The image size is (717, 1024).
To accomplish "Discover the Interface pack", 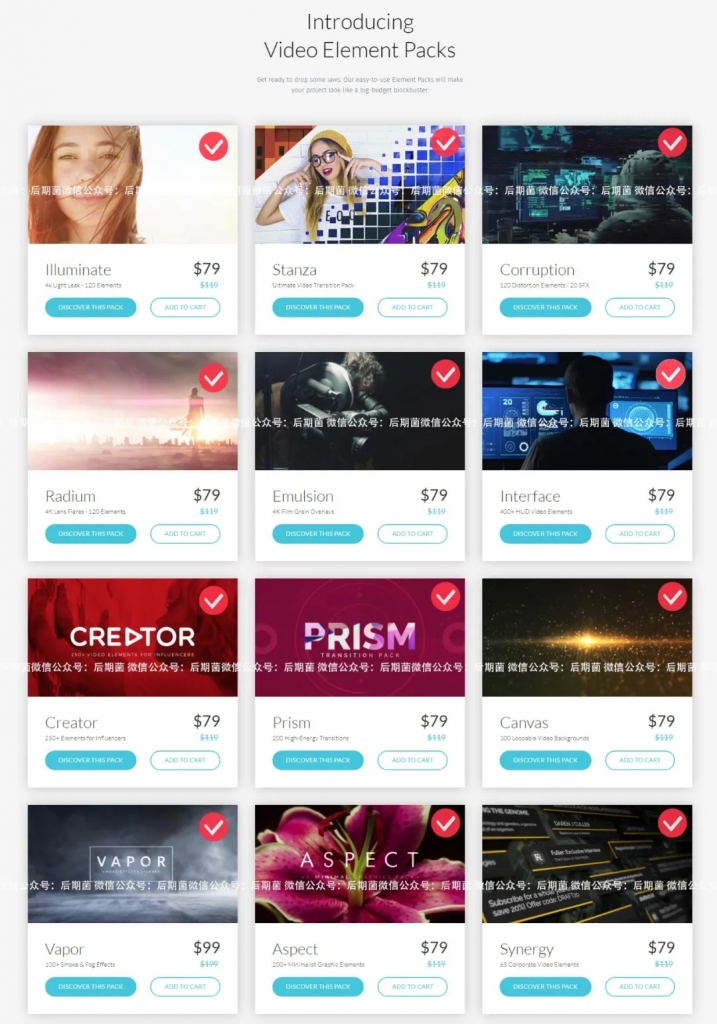I will coord(545,534).
